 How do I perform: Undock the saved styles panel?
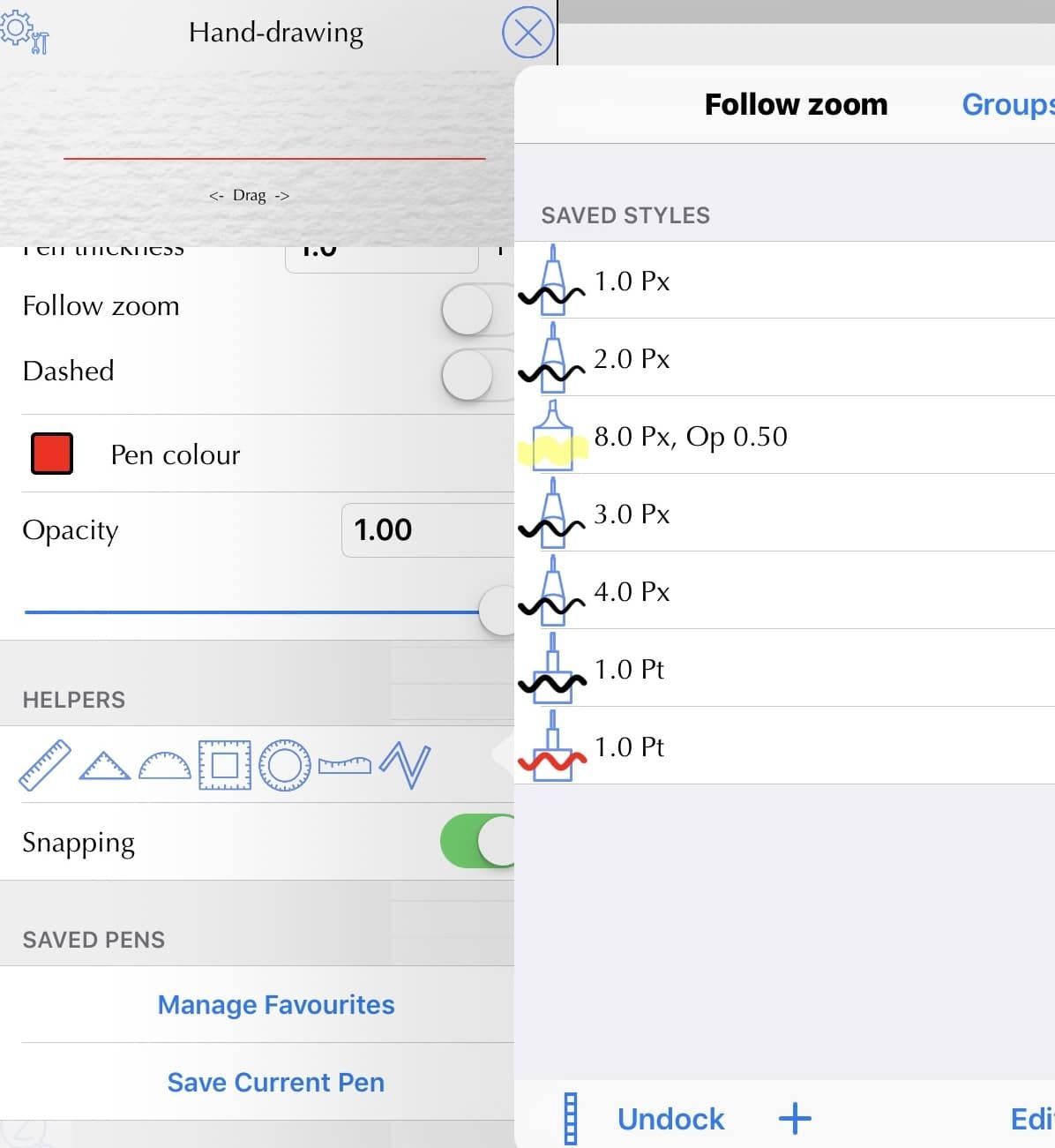coord(670,1119)
